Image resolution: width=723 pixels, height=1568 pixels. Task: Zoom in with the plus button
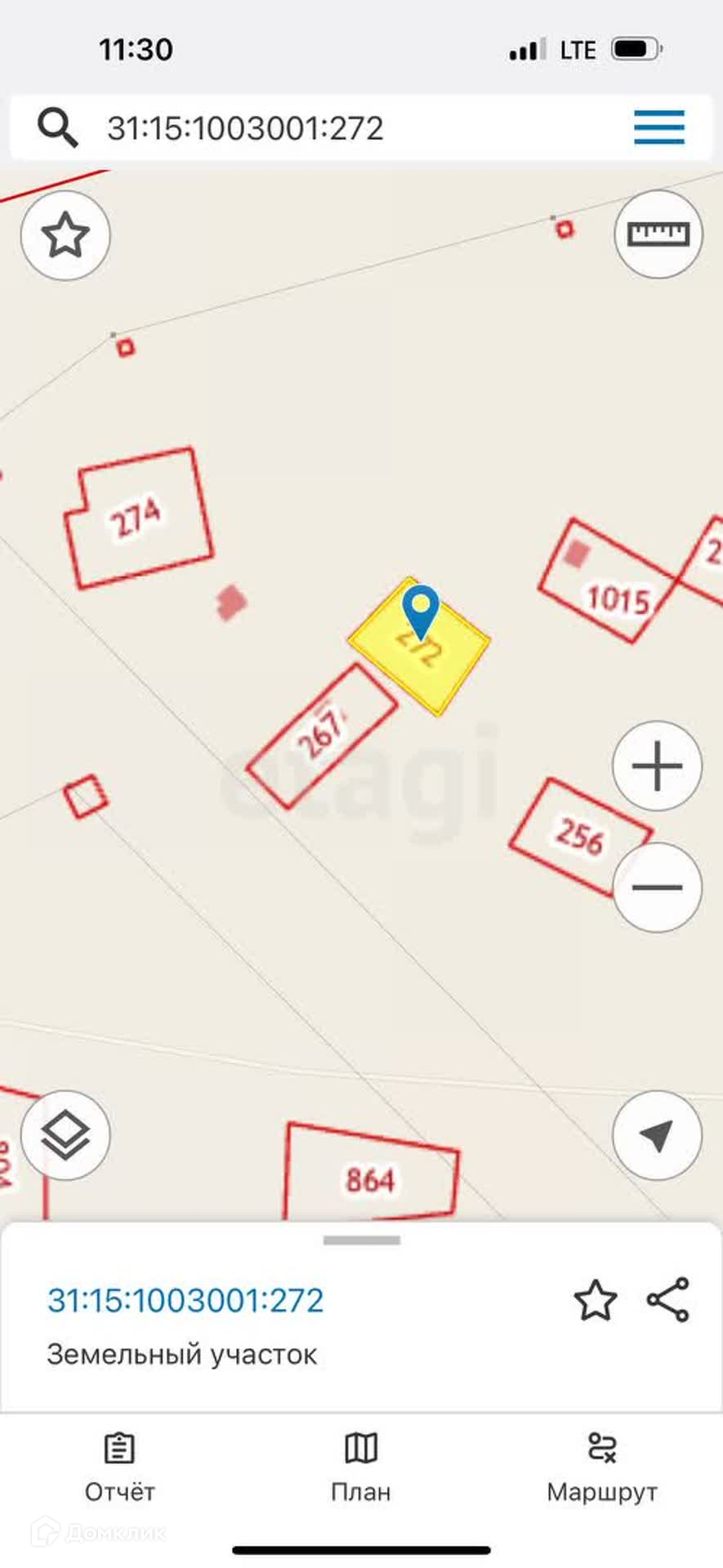(658, 766)
